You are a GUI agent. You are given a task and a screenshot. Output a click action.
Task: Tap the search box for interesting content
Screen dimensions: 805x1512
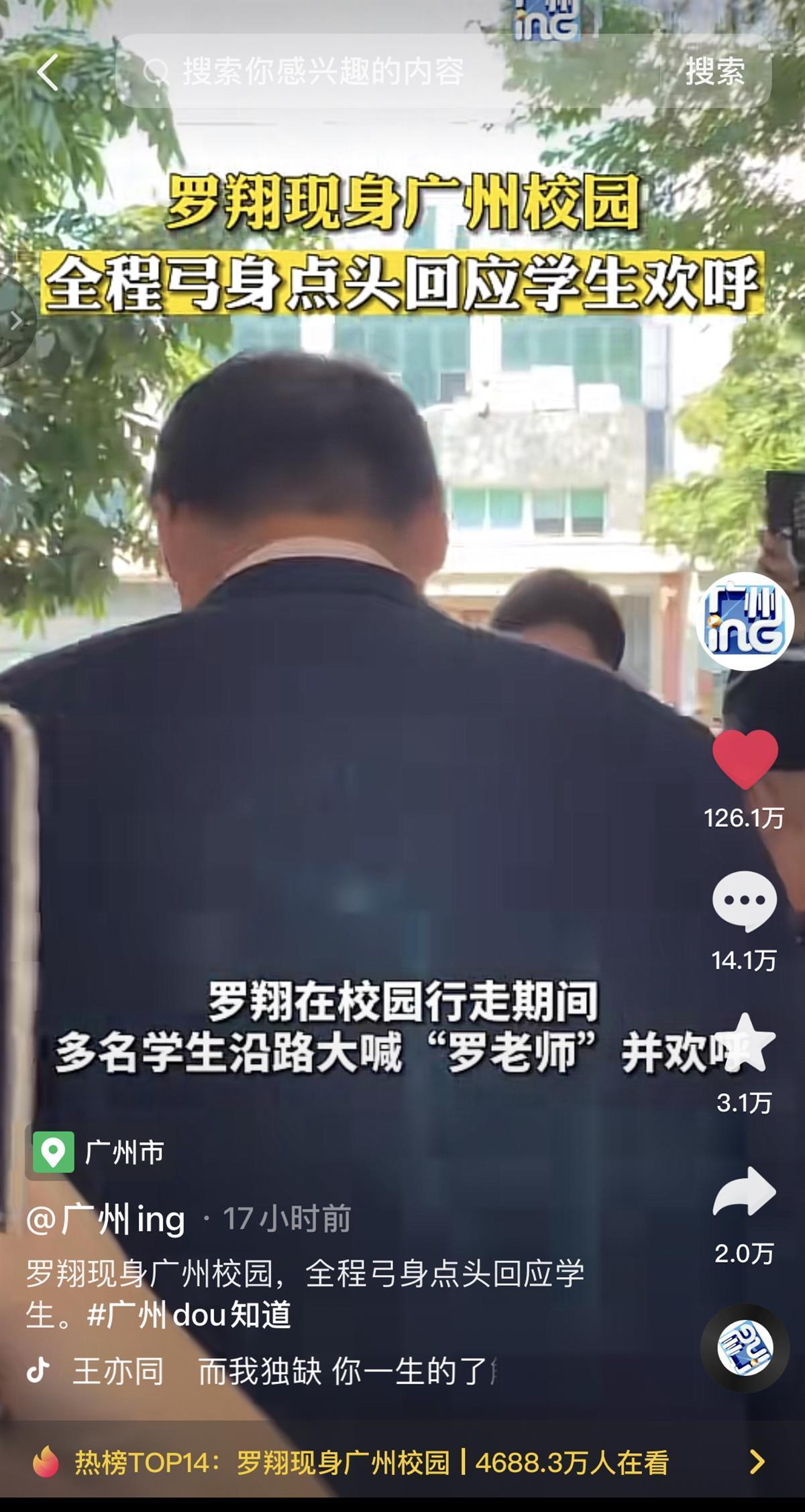tap(389, 72)
